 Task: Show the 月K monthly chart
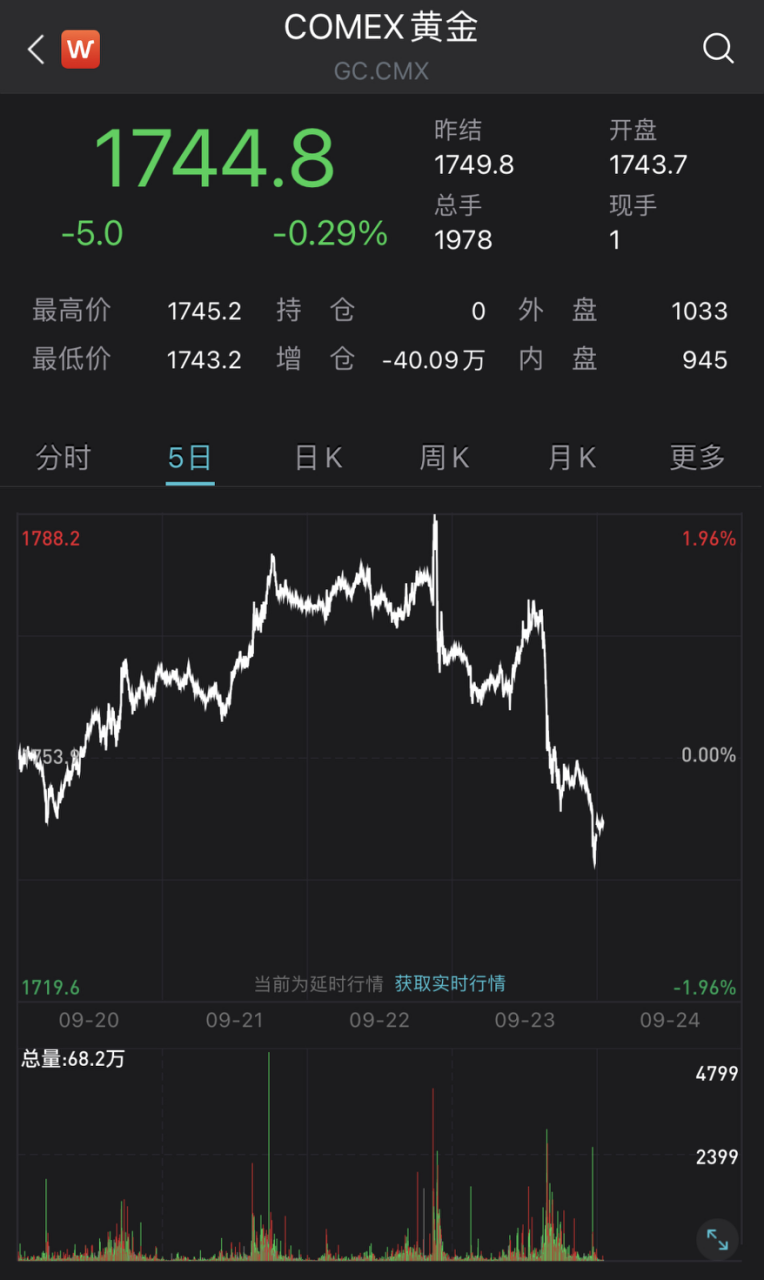pos(571,458)
